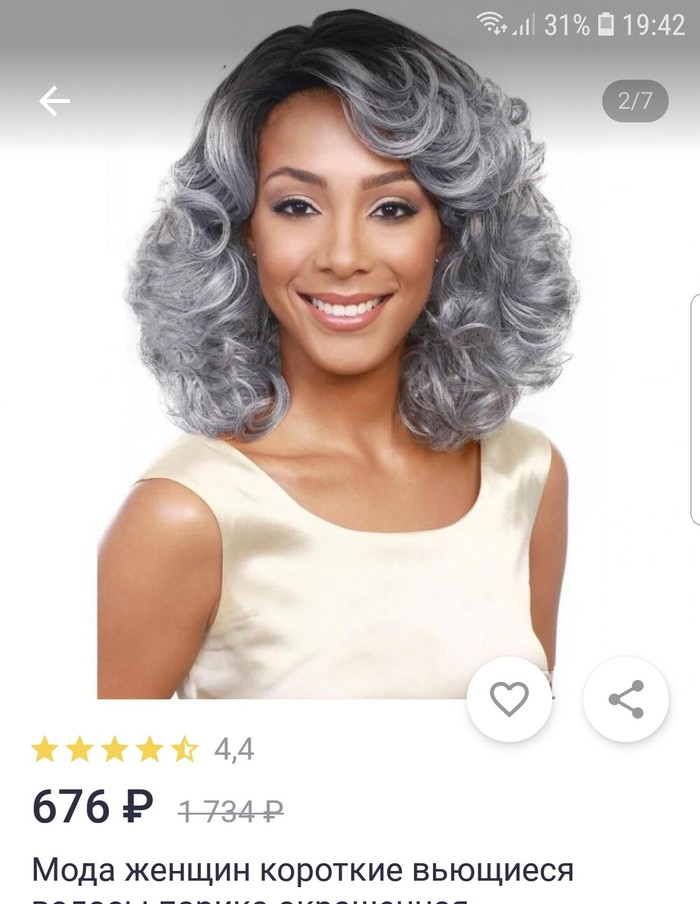Open the 4,4 star rating reviews
The height and width of the screenshot is (904, 700).
(x=140, y=749)
